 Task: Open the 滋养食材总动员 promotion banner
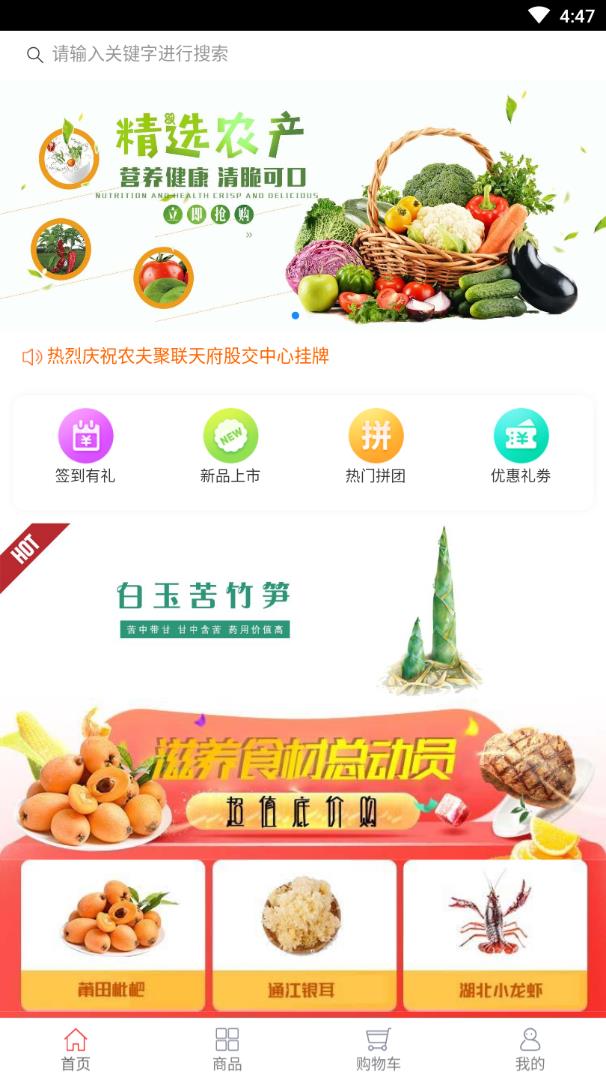[x=303, y=780]
